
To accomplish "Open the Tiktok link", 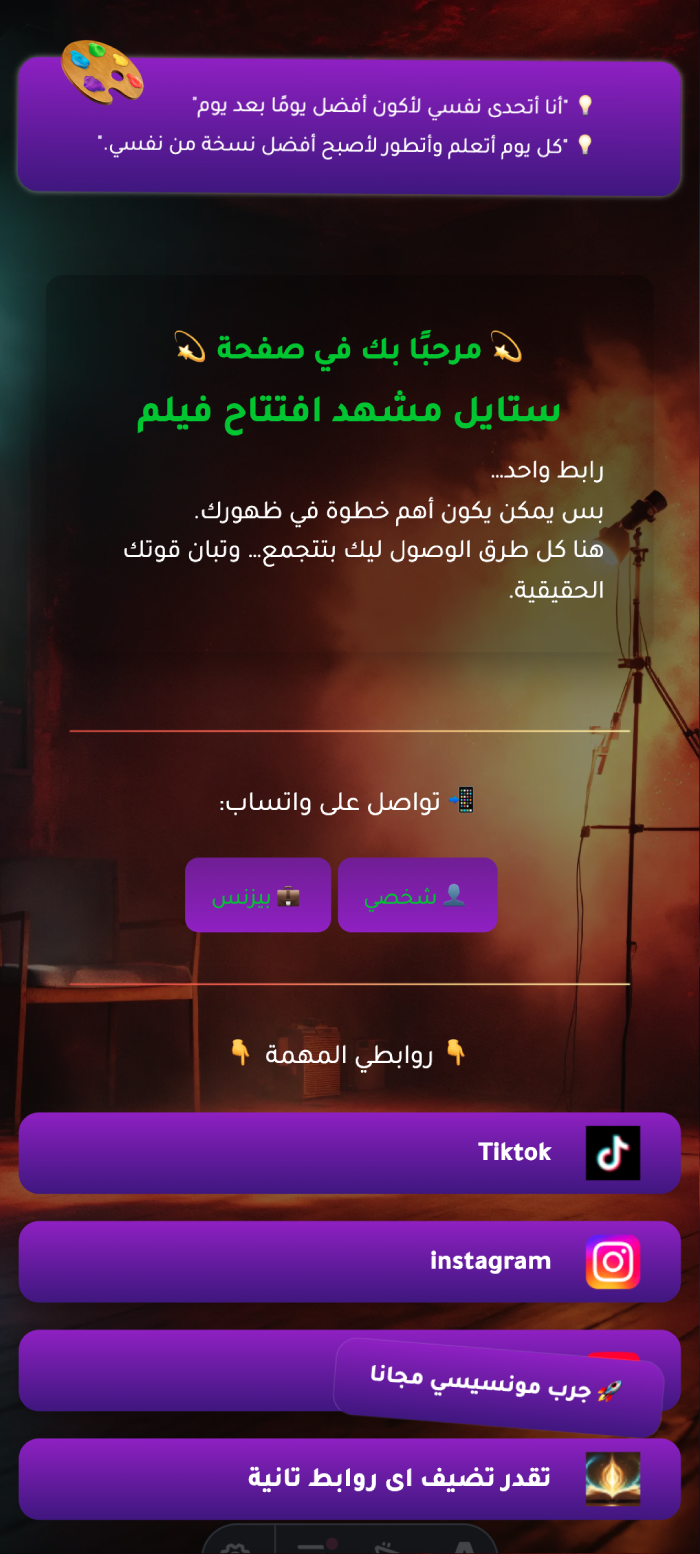I will tap(350, 1152).
